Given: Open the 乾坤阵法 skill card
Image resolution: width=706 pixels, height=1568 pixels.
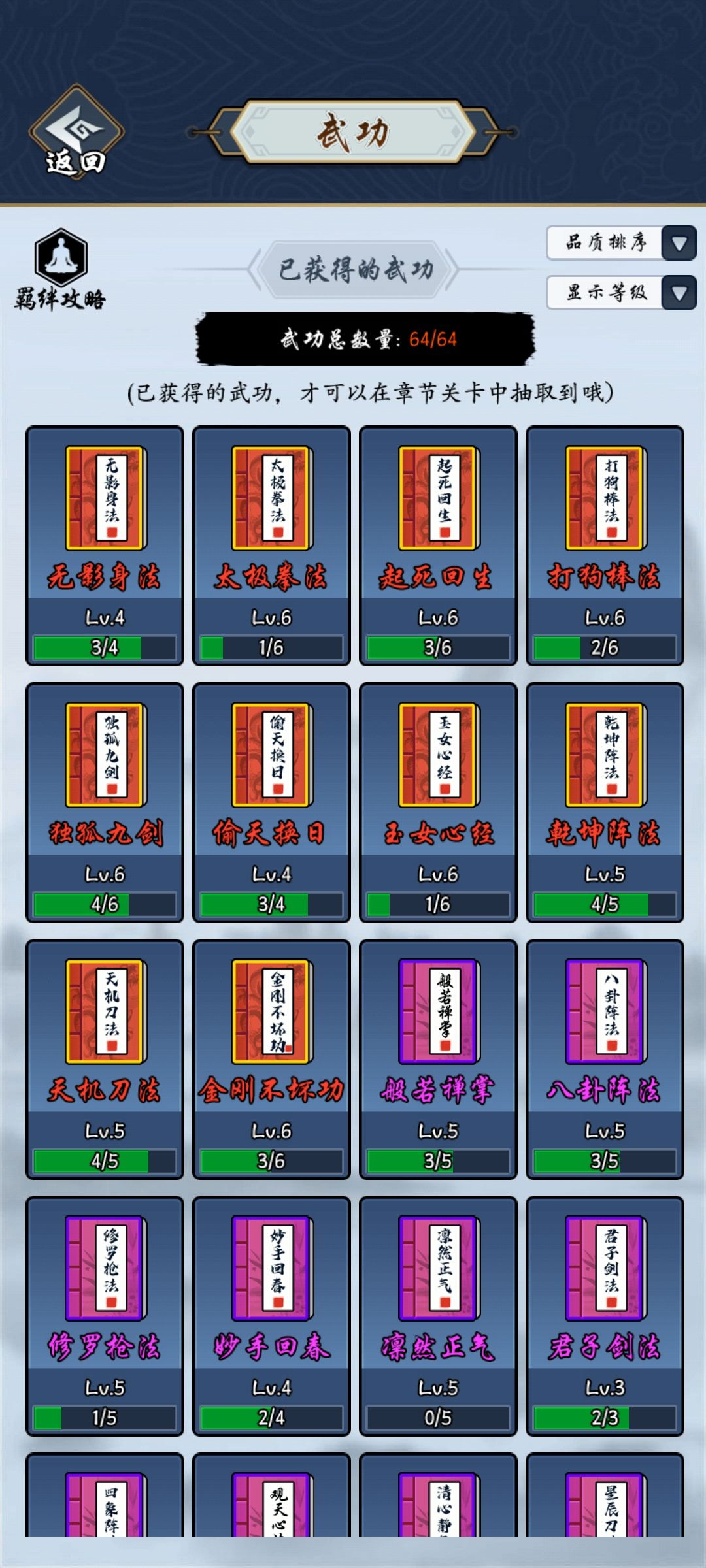Looking at the screenshot, I should click(605, 803).
